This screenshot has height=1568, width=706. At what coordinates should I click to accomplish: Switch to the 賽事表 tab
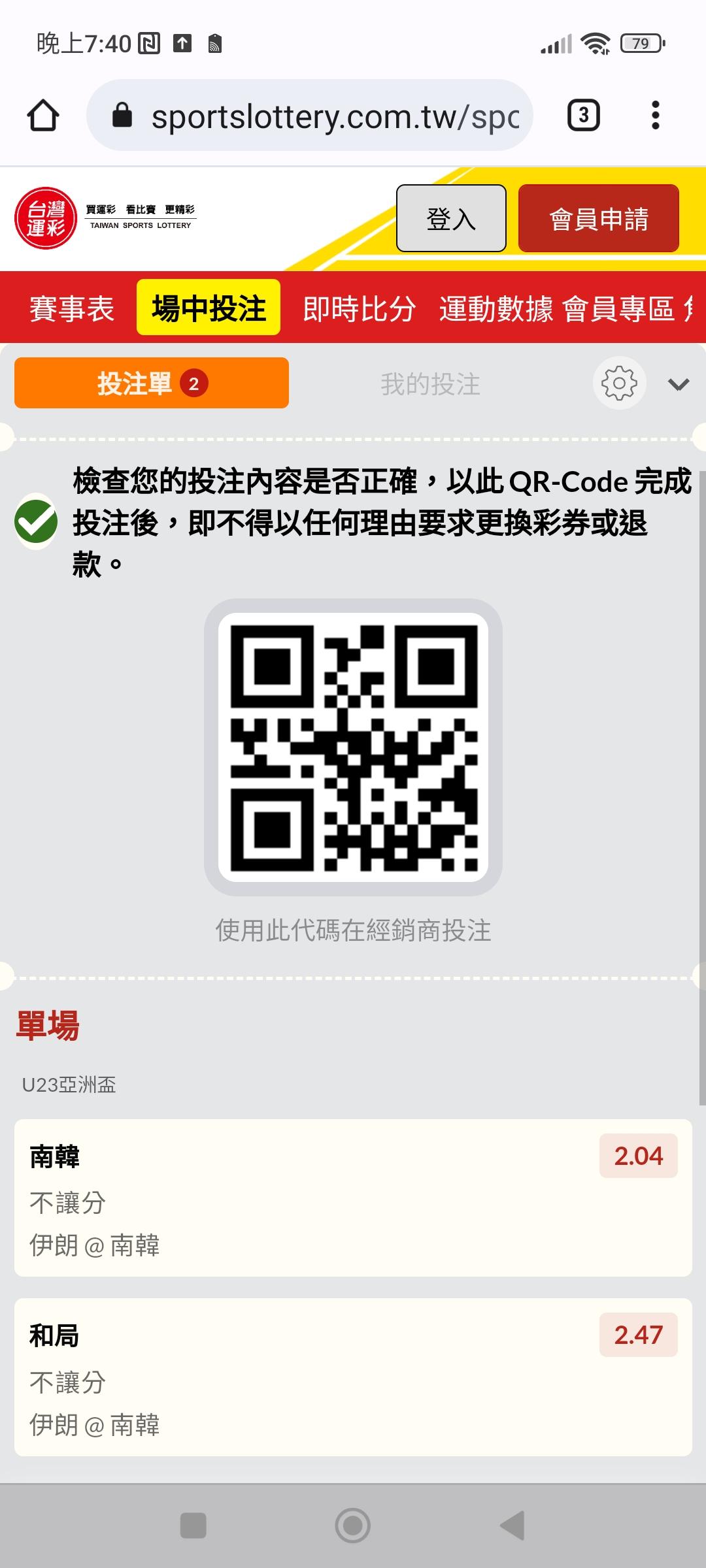(72, 308)
